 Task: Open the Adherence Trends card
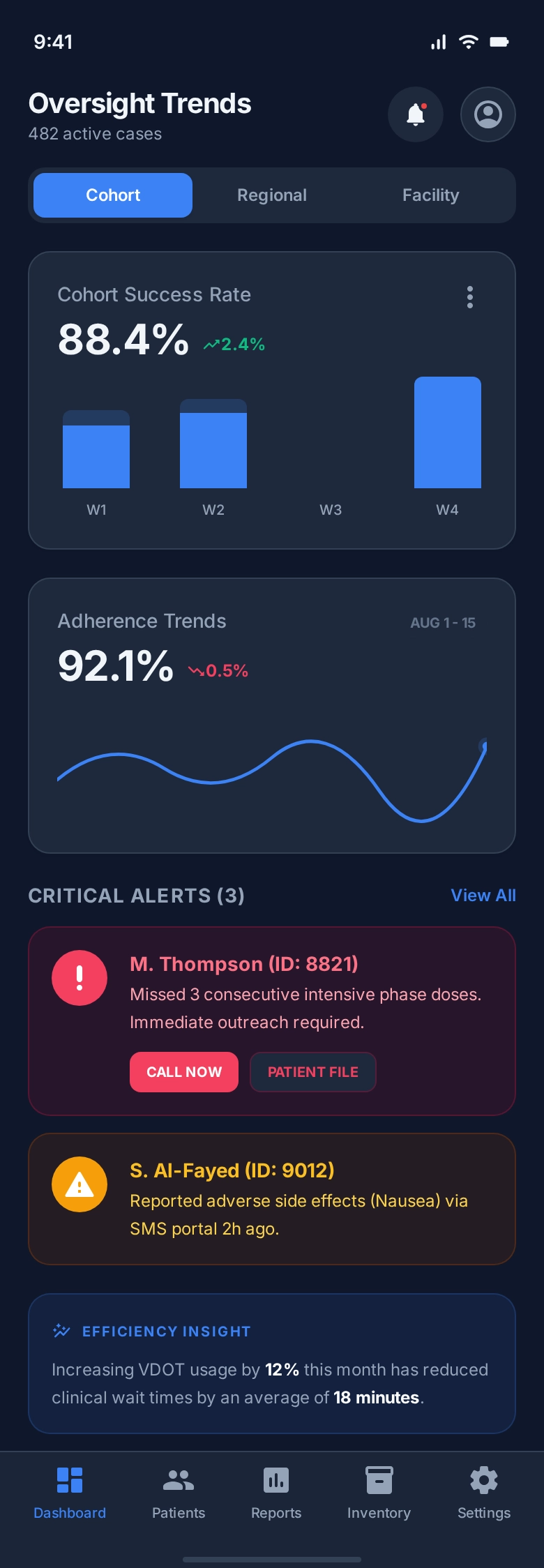(x=272, y=716)
